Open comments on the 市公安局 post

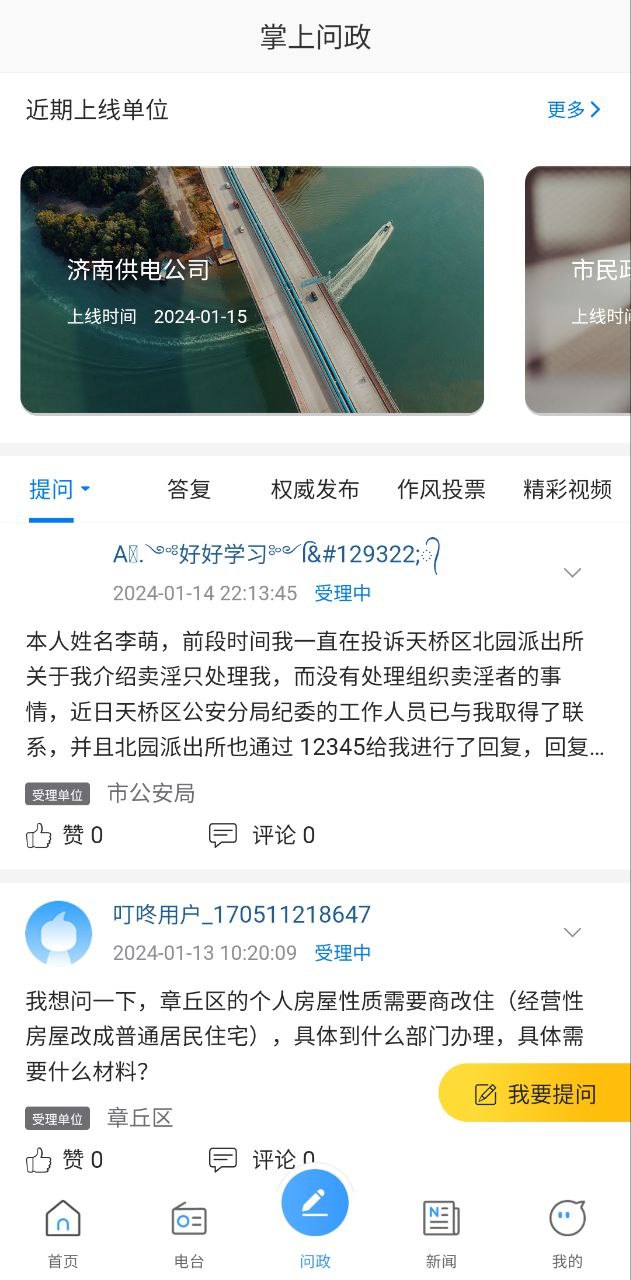(x=262, y=835)
